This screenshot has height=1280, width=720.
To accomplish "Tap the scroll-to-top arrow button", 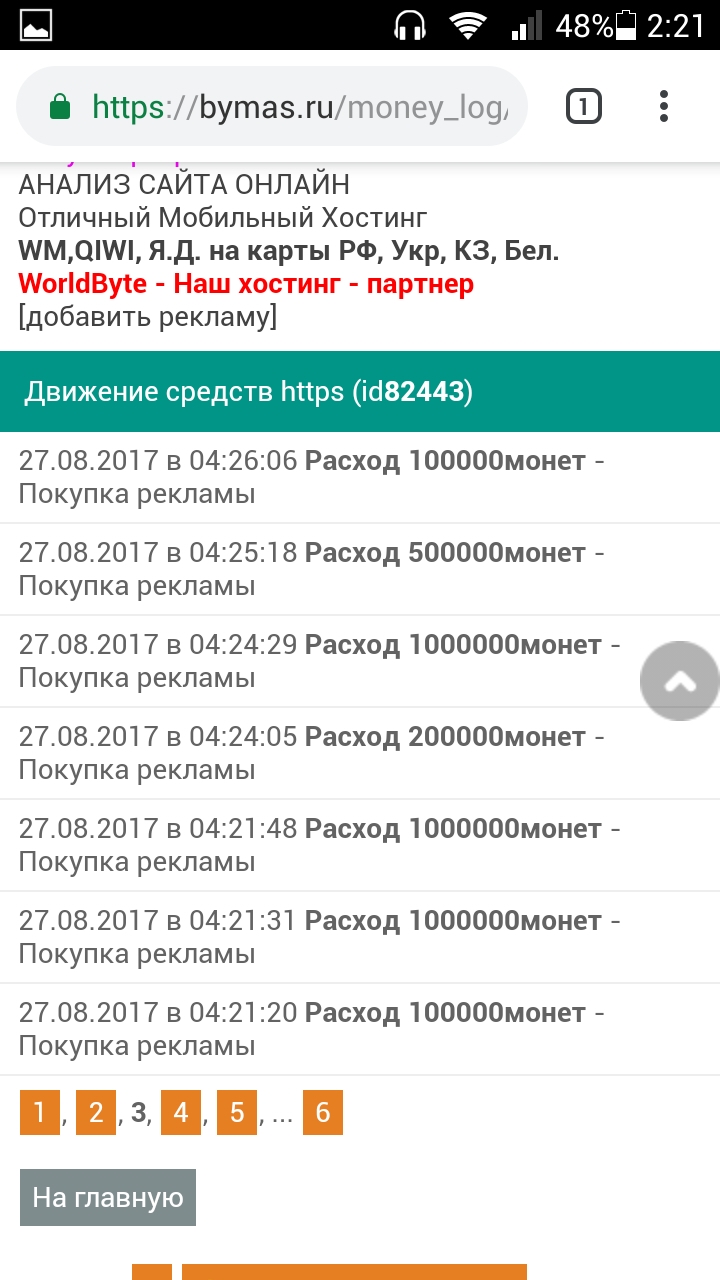I will click(x=680, y=681).
